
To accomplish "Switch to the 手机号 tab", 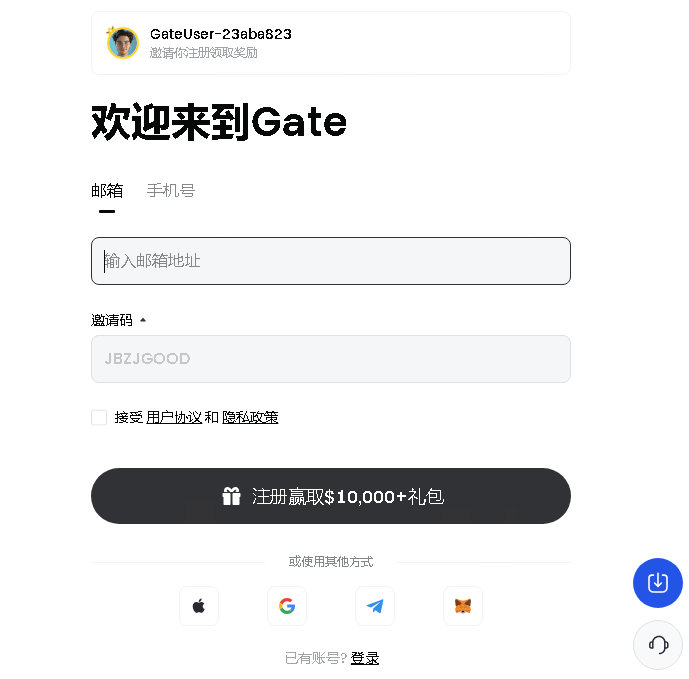I will coord(170,190).
